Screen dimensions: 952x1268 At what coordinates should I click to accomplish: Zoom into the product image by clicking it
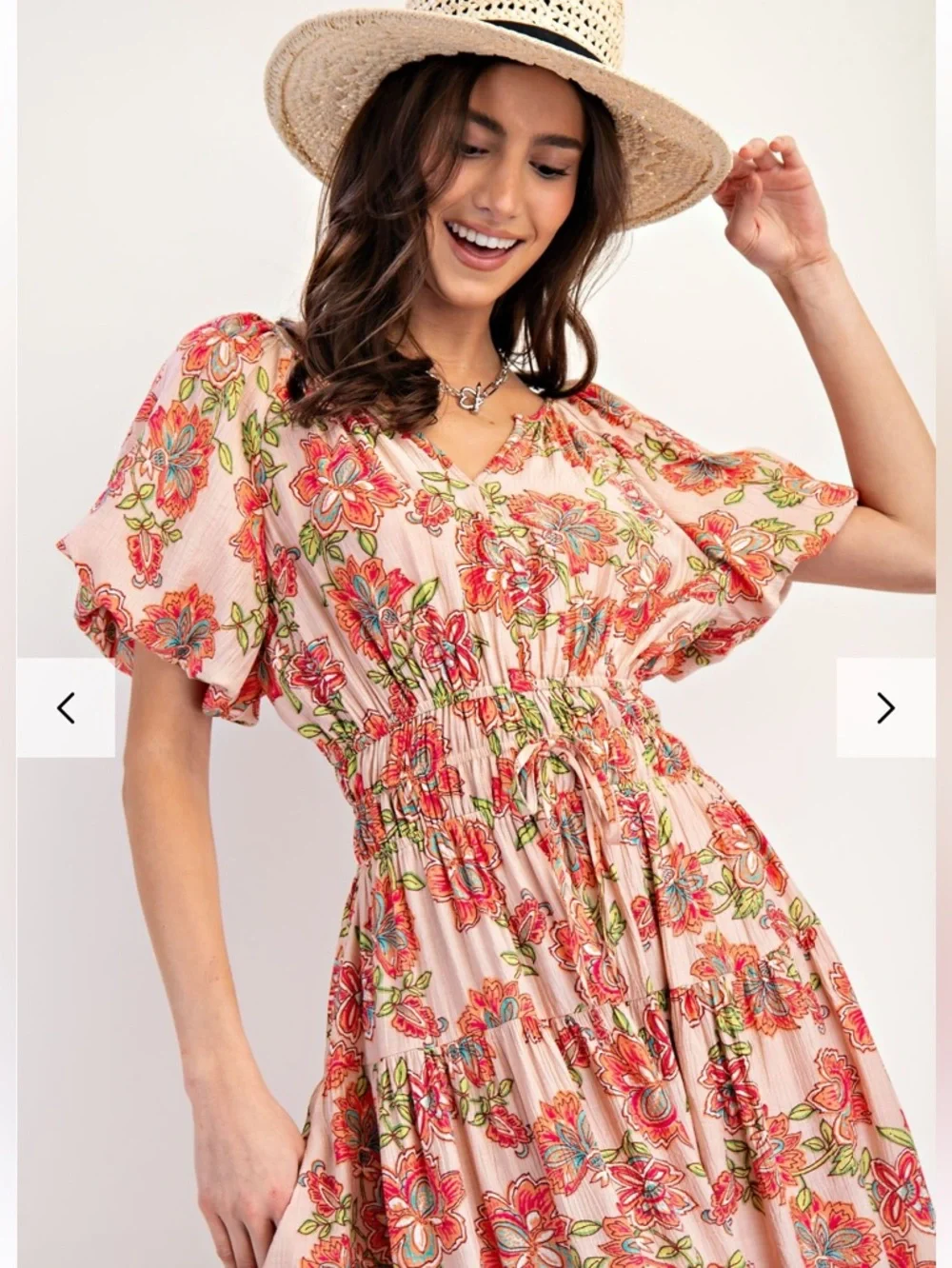pyautogui.click(x=476, y=634)
